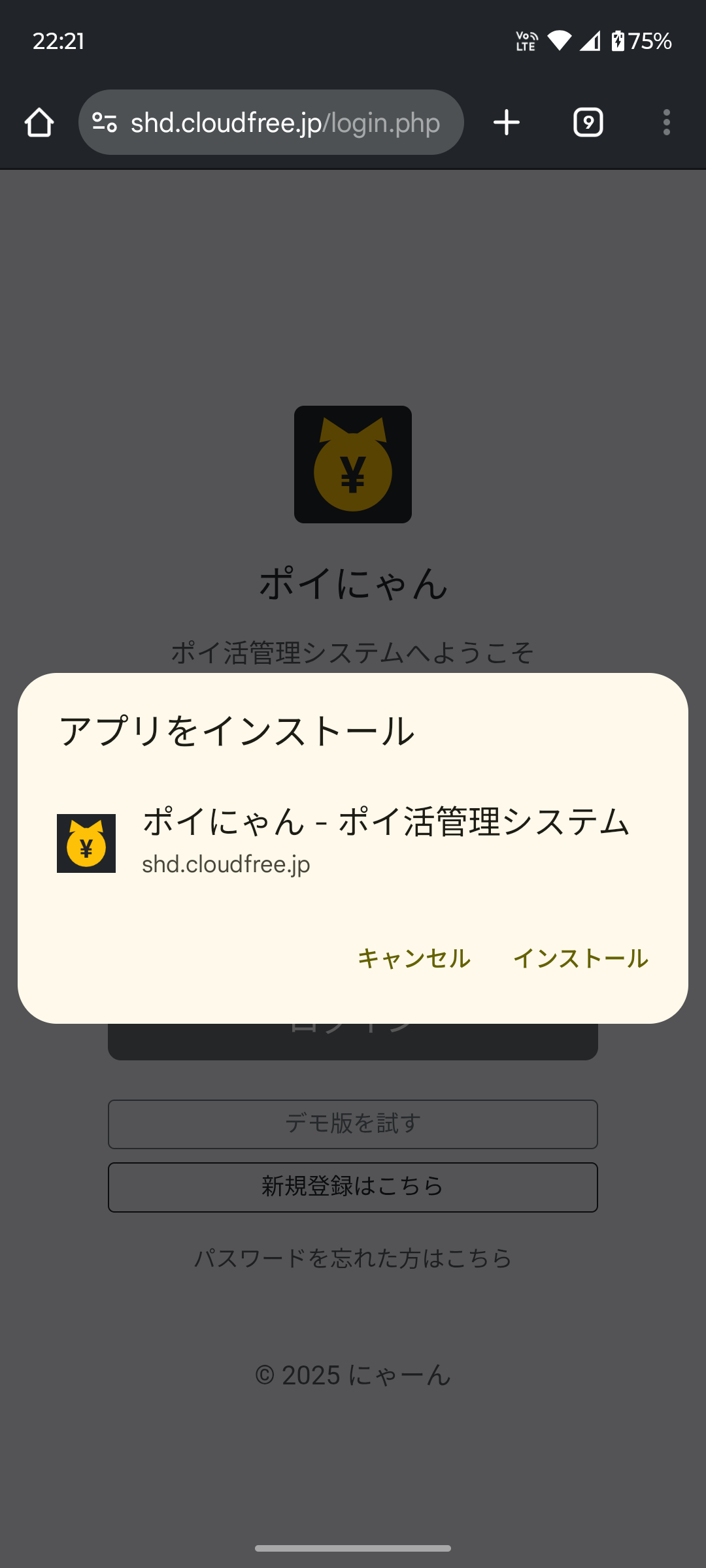Tap the デモ版を試す button
This screenshot has height=1568, width=706.
pos(353,1124)
